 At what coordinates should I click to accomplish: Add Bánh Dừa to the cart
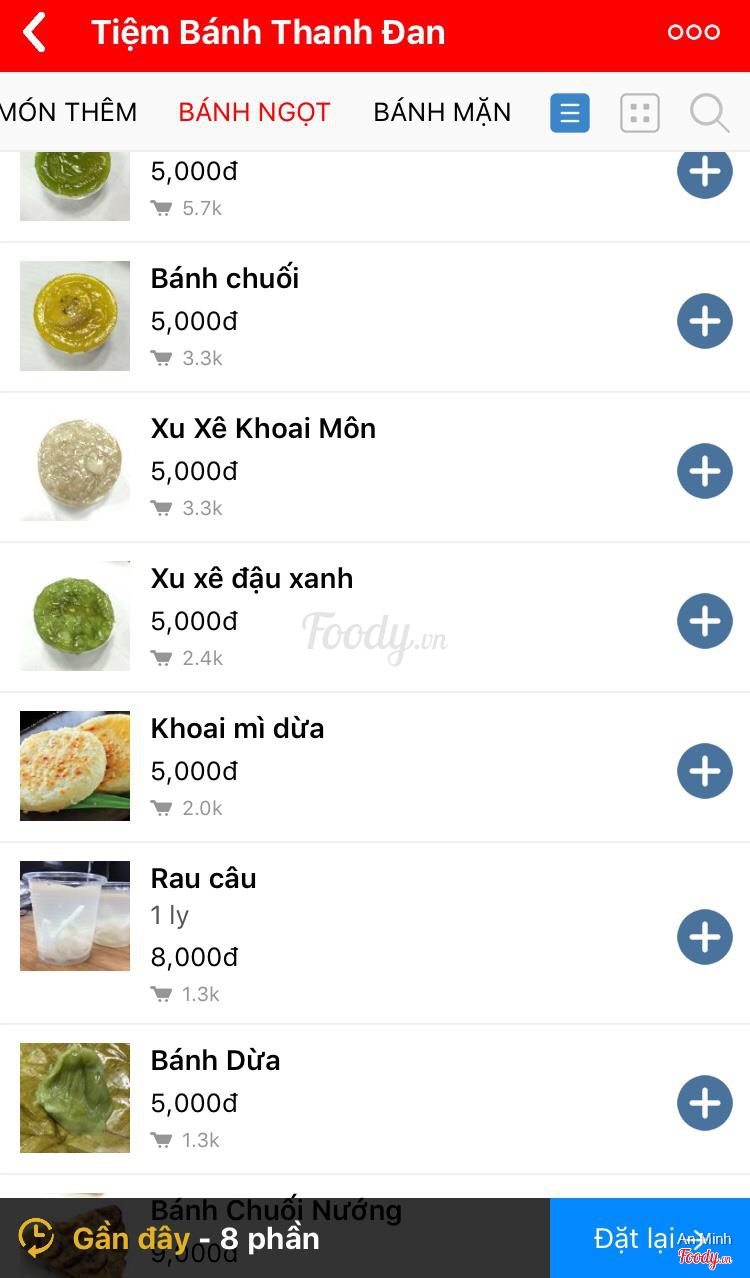pos(704,1103)
